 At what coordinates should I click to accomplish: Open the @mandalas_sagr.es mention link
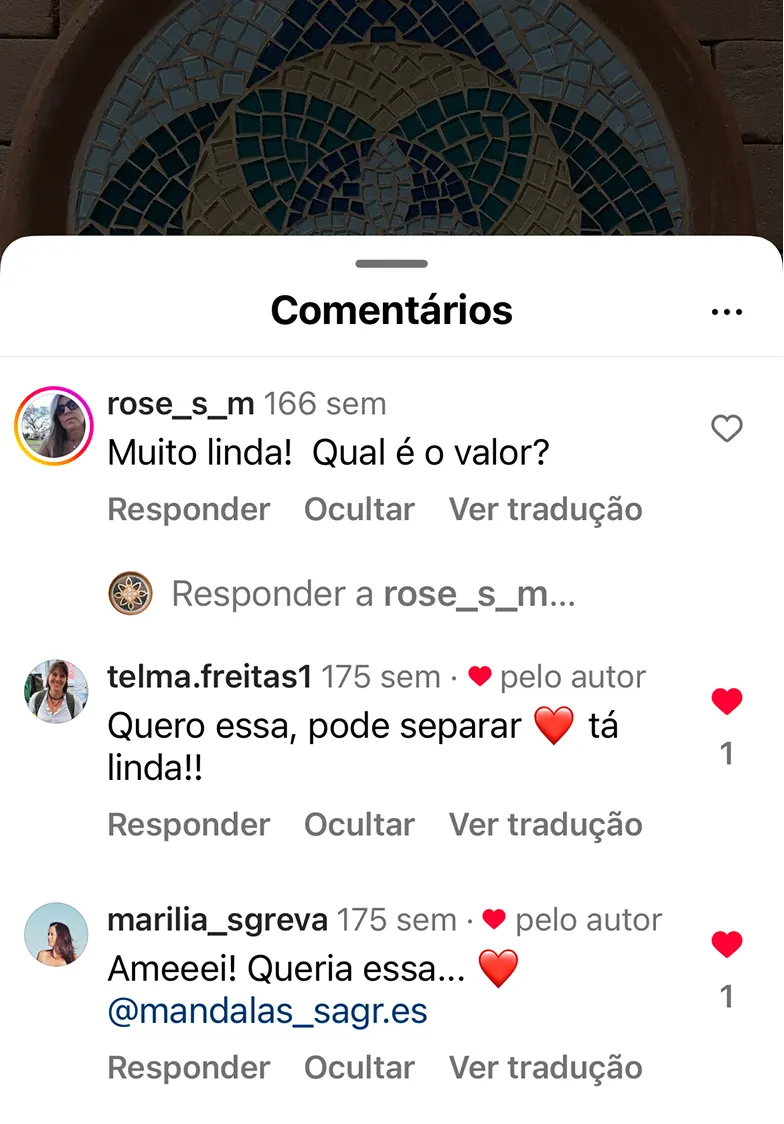pos(267,1011)
